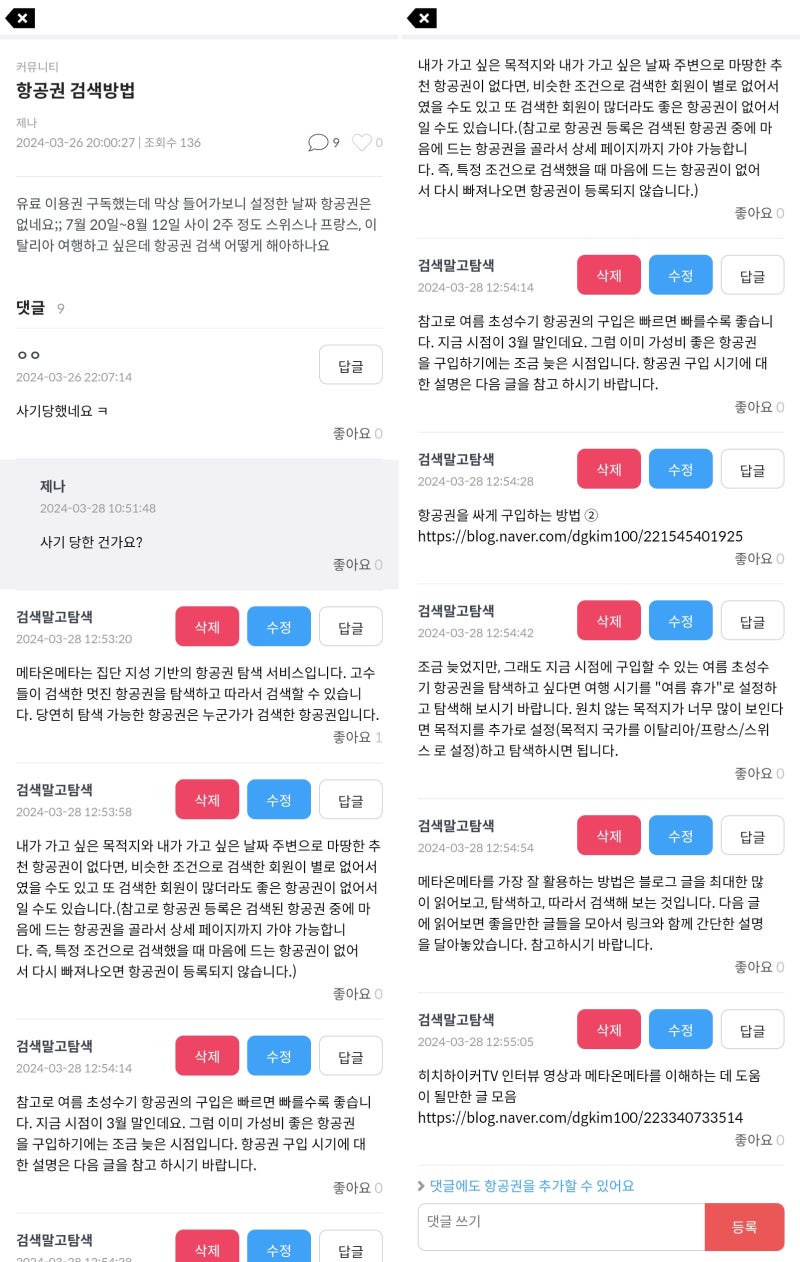The image size is (800, 1262).
Task: Delete the 12:54:42 comment about 여름 휴가
Action: tap(609, 620)
